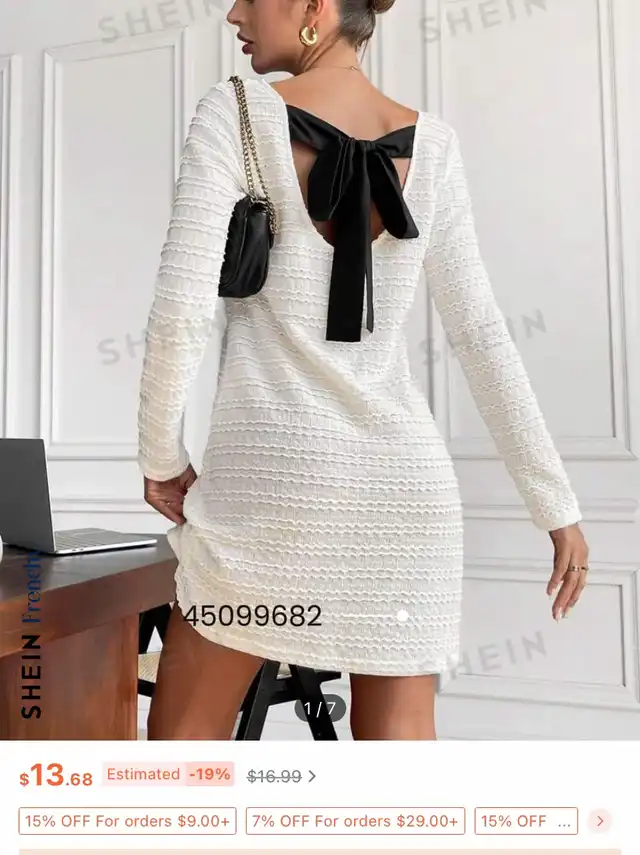Screen dimensions: 640x855
Task: Select the 15% OFF orders $9.00+ coupon
Action: (x=128, y=821)
